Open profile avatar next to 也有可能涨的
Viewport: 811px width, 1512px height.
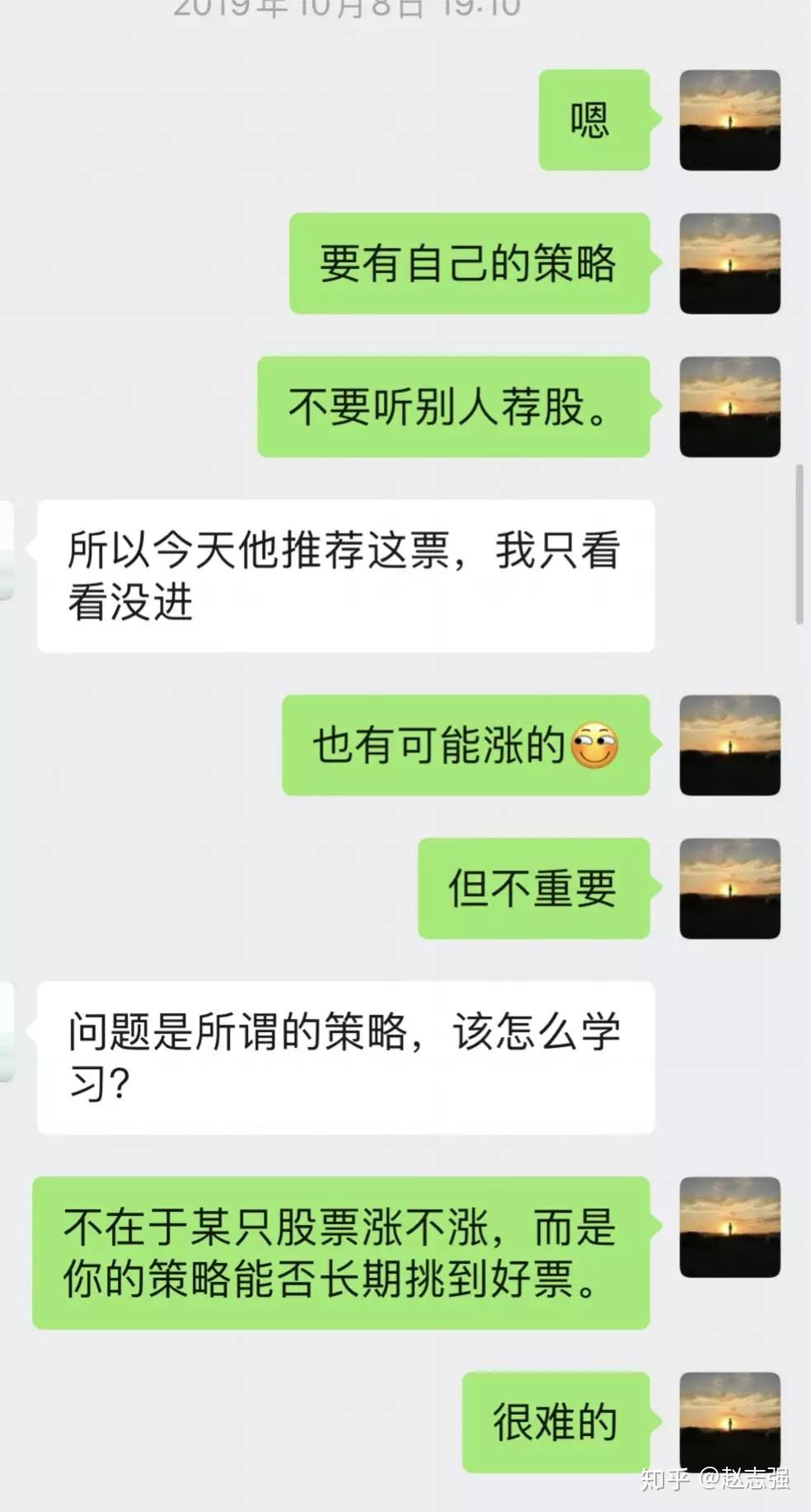729,745
